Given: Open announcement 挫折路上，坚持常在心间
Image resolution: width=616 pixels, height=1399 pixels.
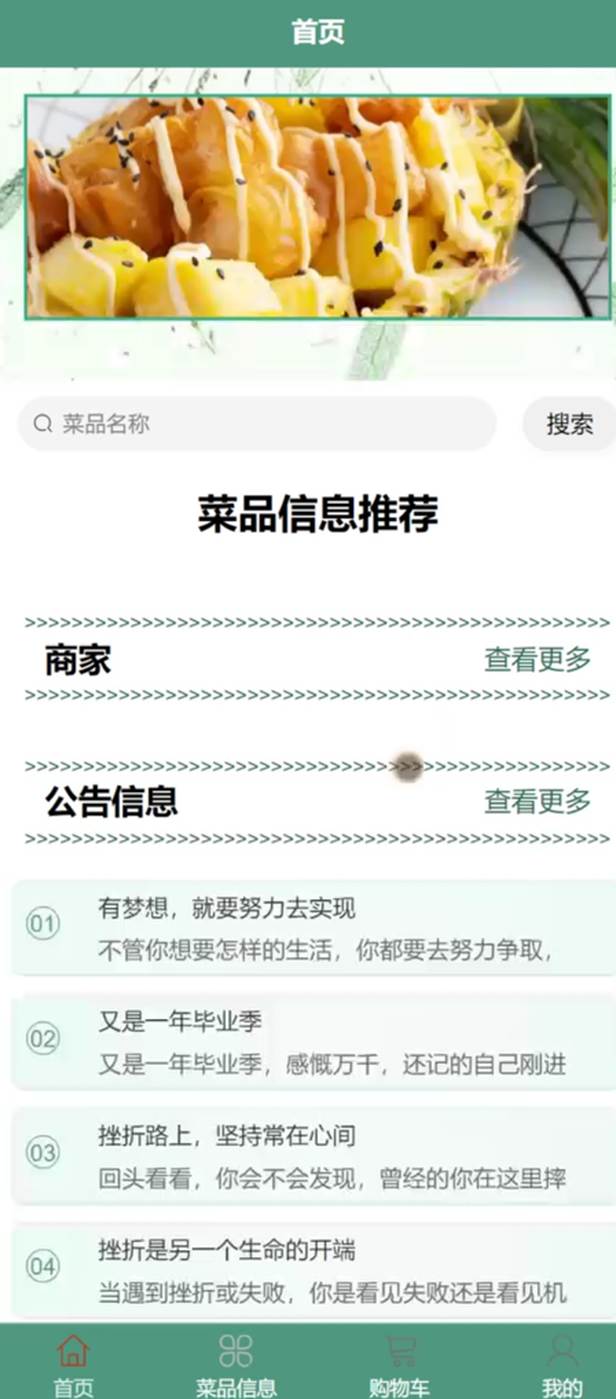Looking at the screenshot, I should pos(313,1156).
